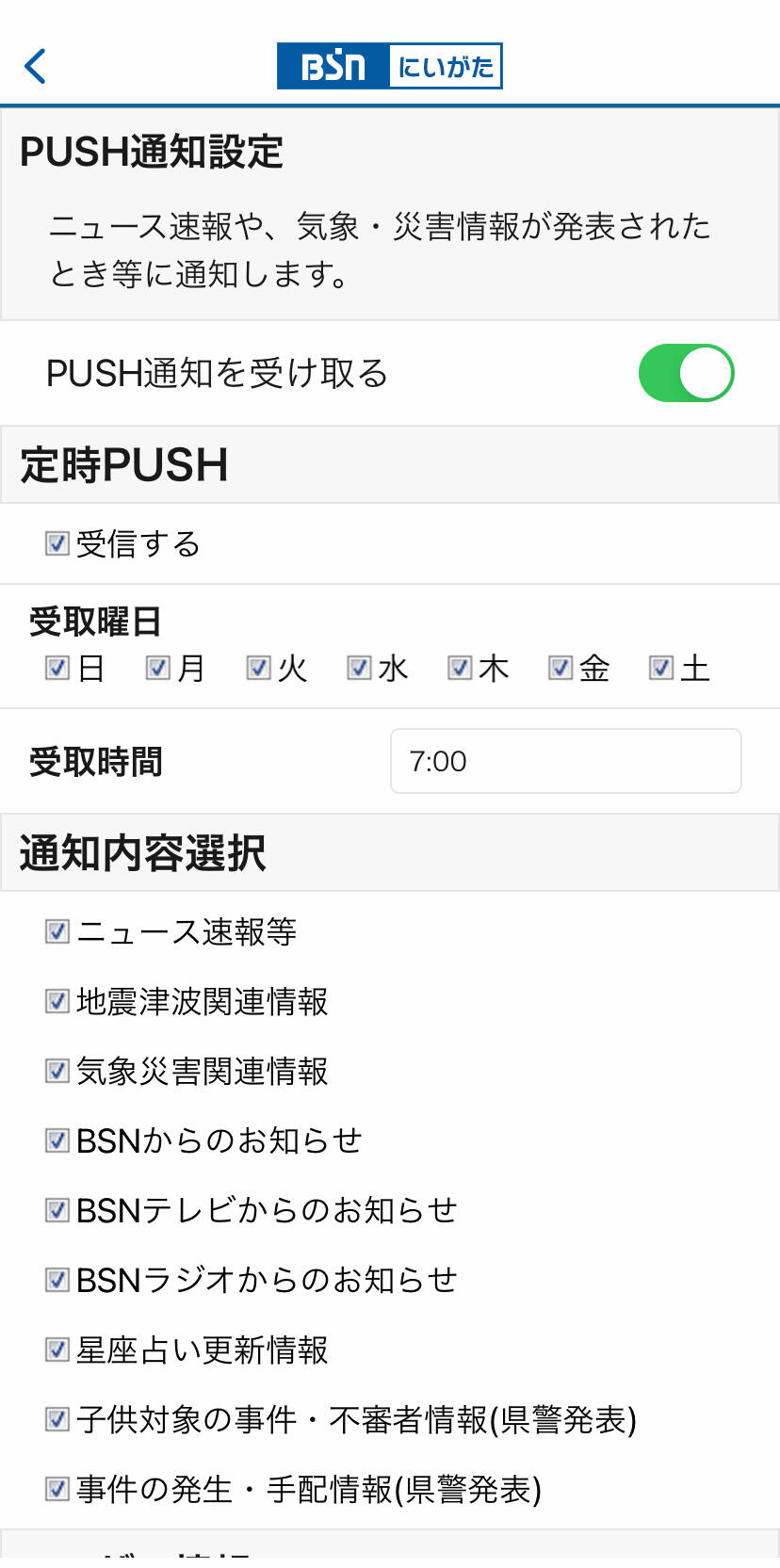Uncheck the 月 (Monday) day box
Screen dimensions: 780x1568
tap(157, 668)
